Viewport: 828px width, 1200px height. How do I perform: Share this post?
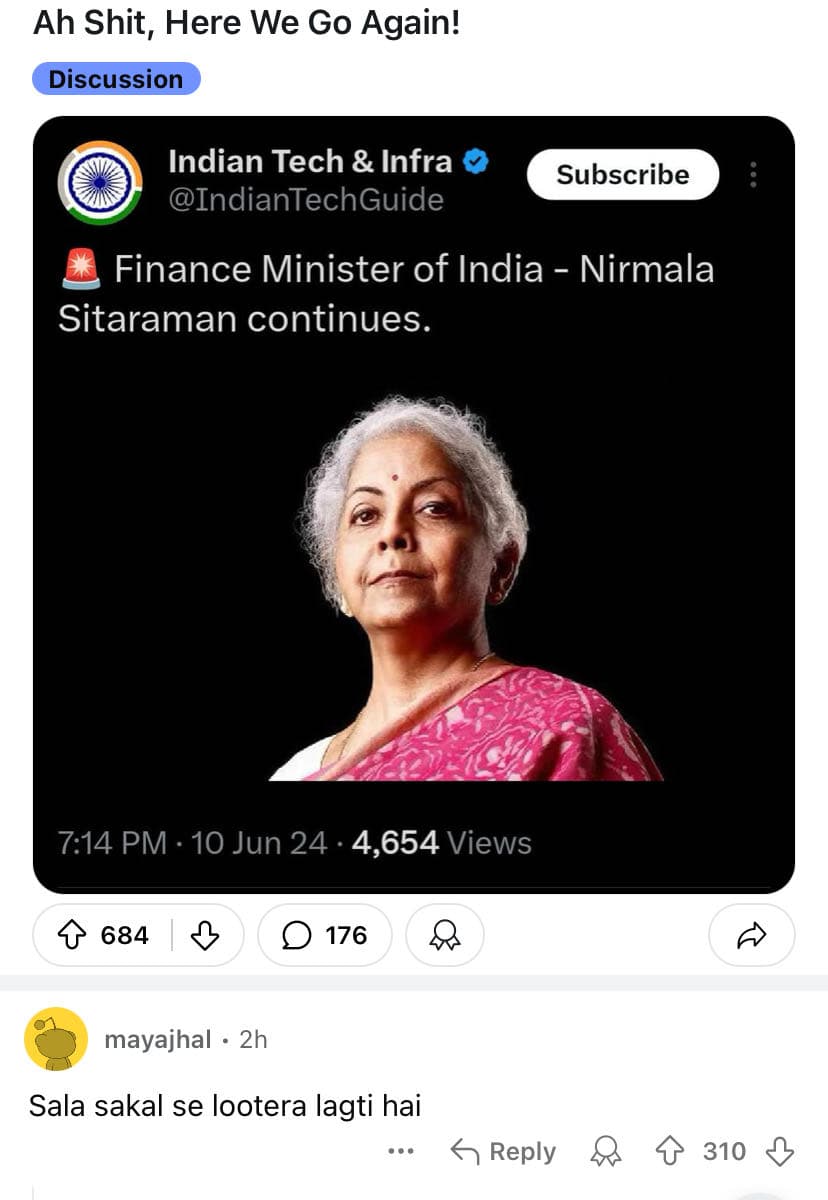[x=751, y=935]
